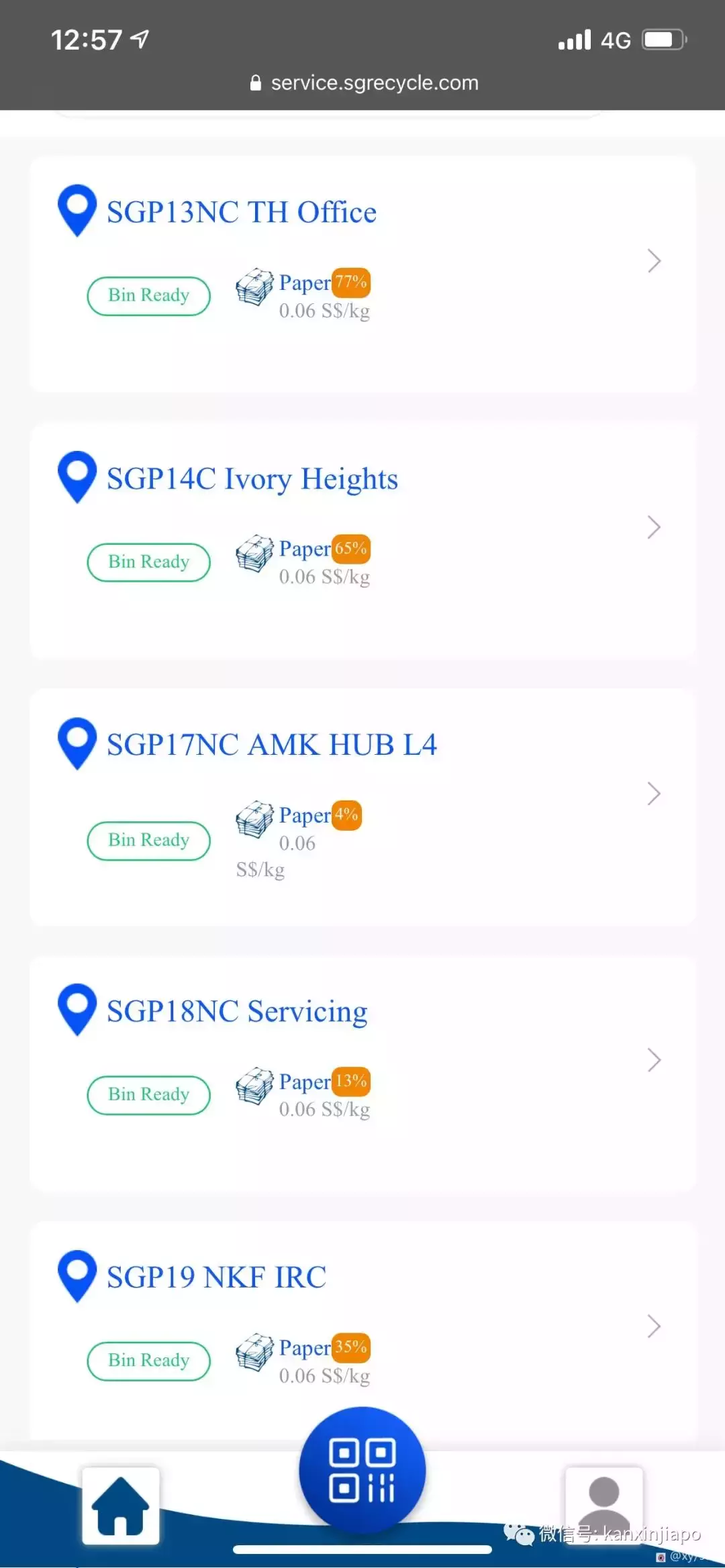
Task: Tap the location pin for SGP19 NKF IRC
Action: click(76, 1275)
